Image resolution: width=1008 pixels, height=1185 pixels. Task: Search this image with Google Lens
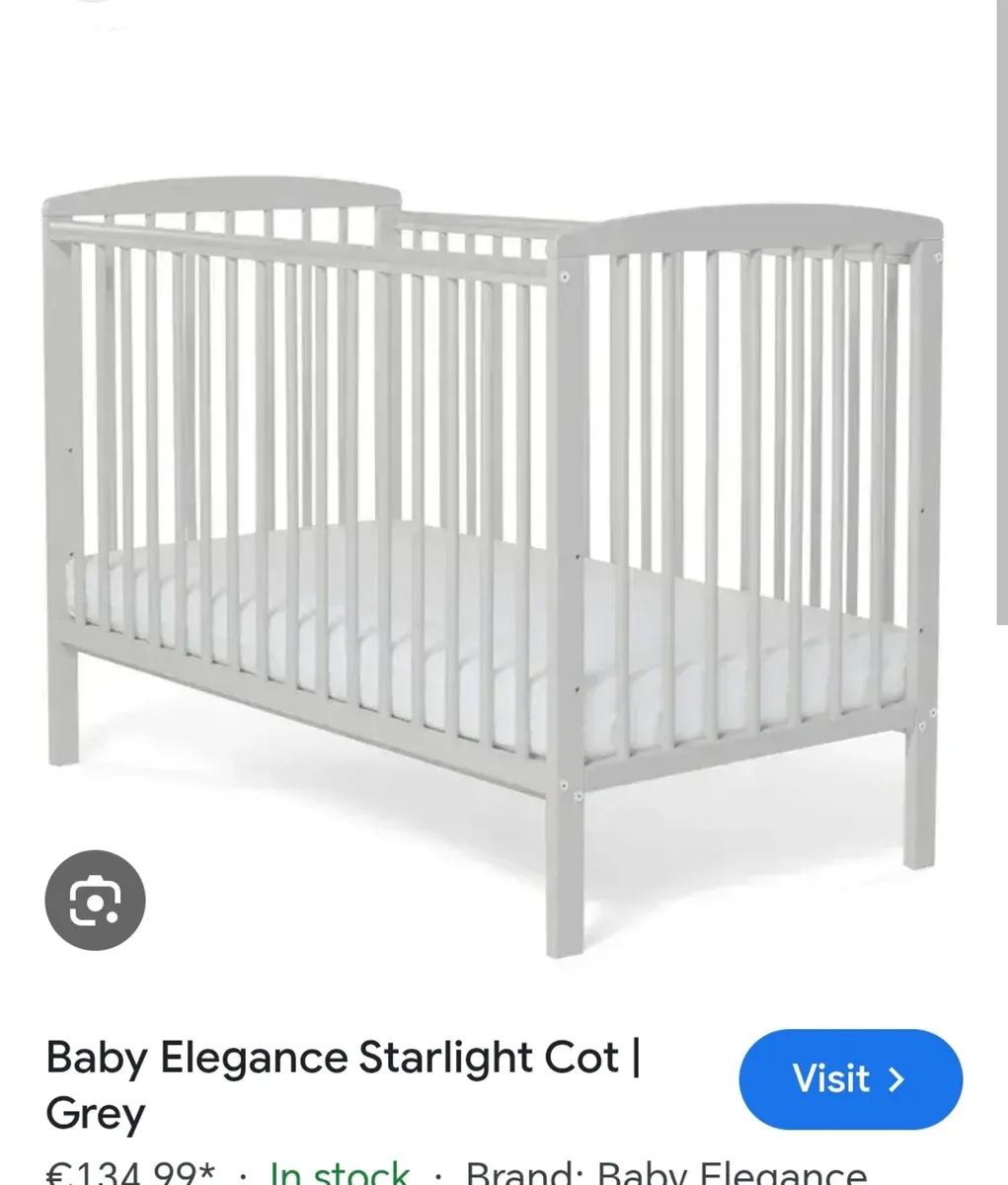[95, 900]
